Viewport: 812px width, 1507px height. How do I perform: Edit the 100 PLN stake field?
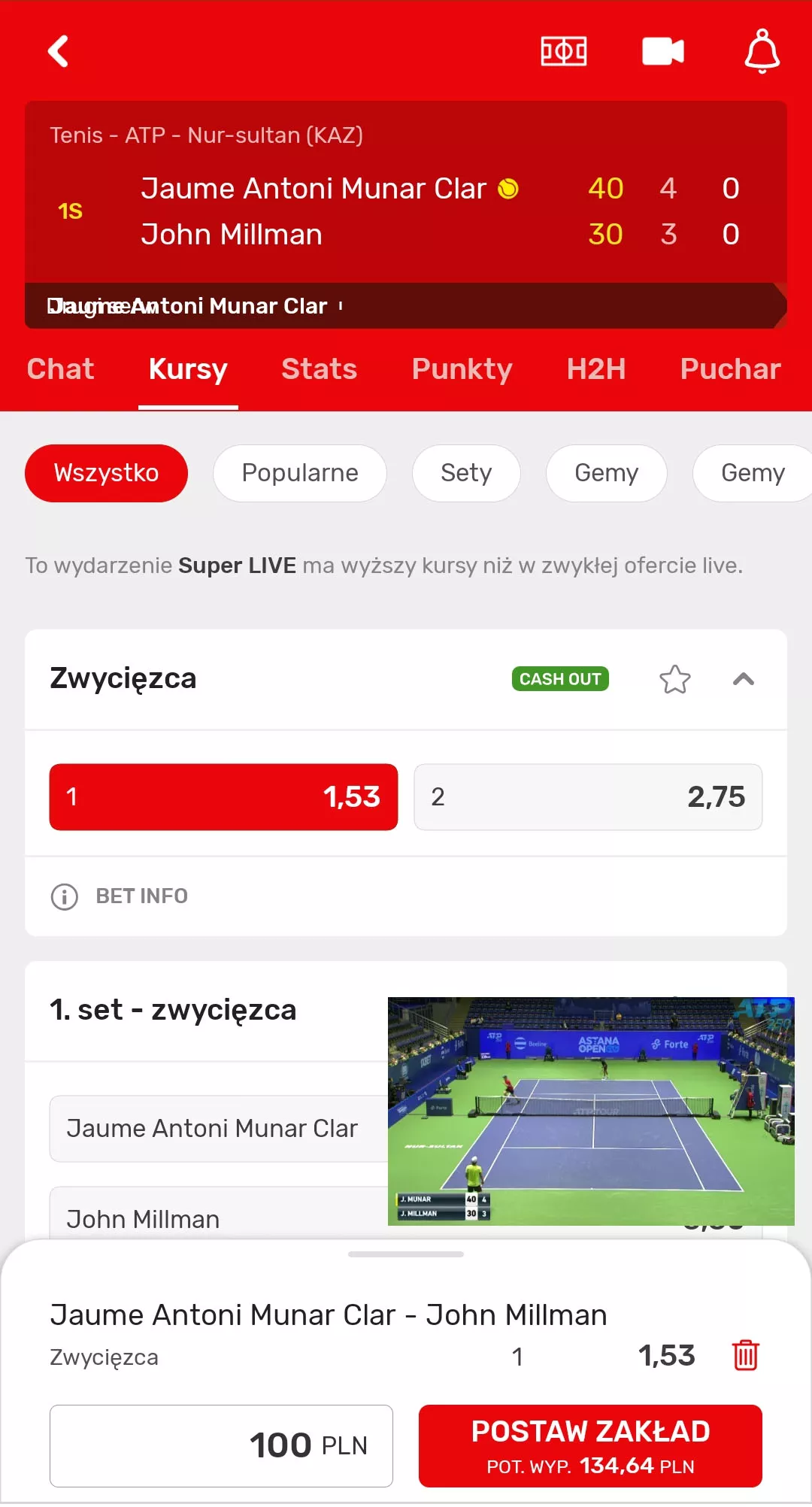tap(221, 1445)
